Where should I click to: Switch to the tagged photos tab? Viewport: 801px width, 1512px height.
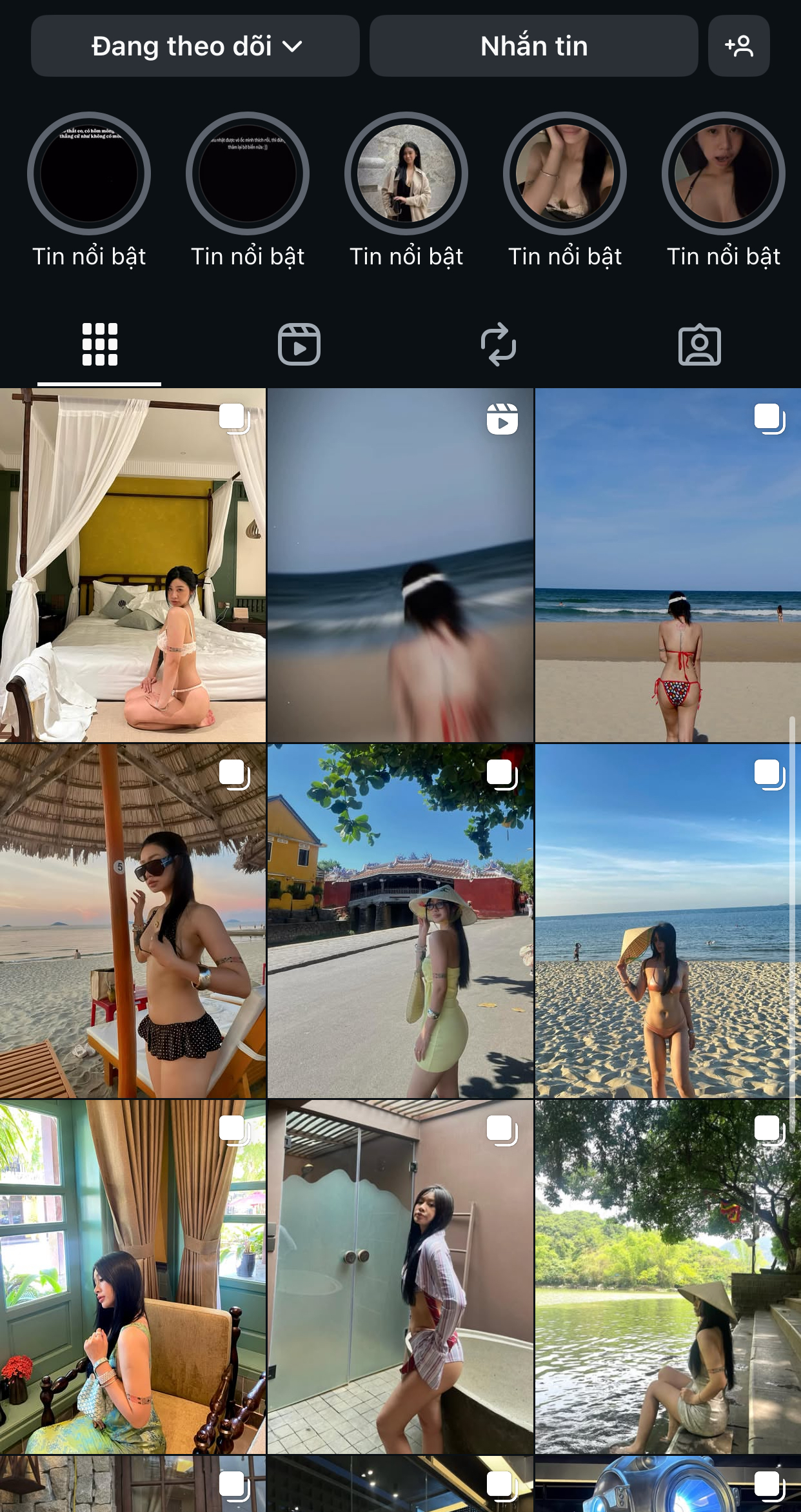[699, 344]
